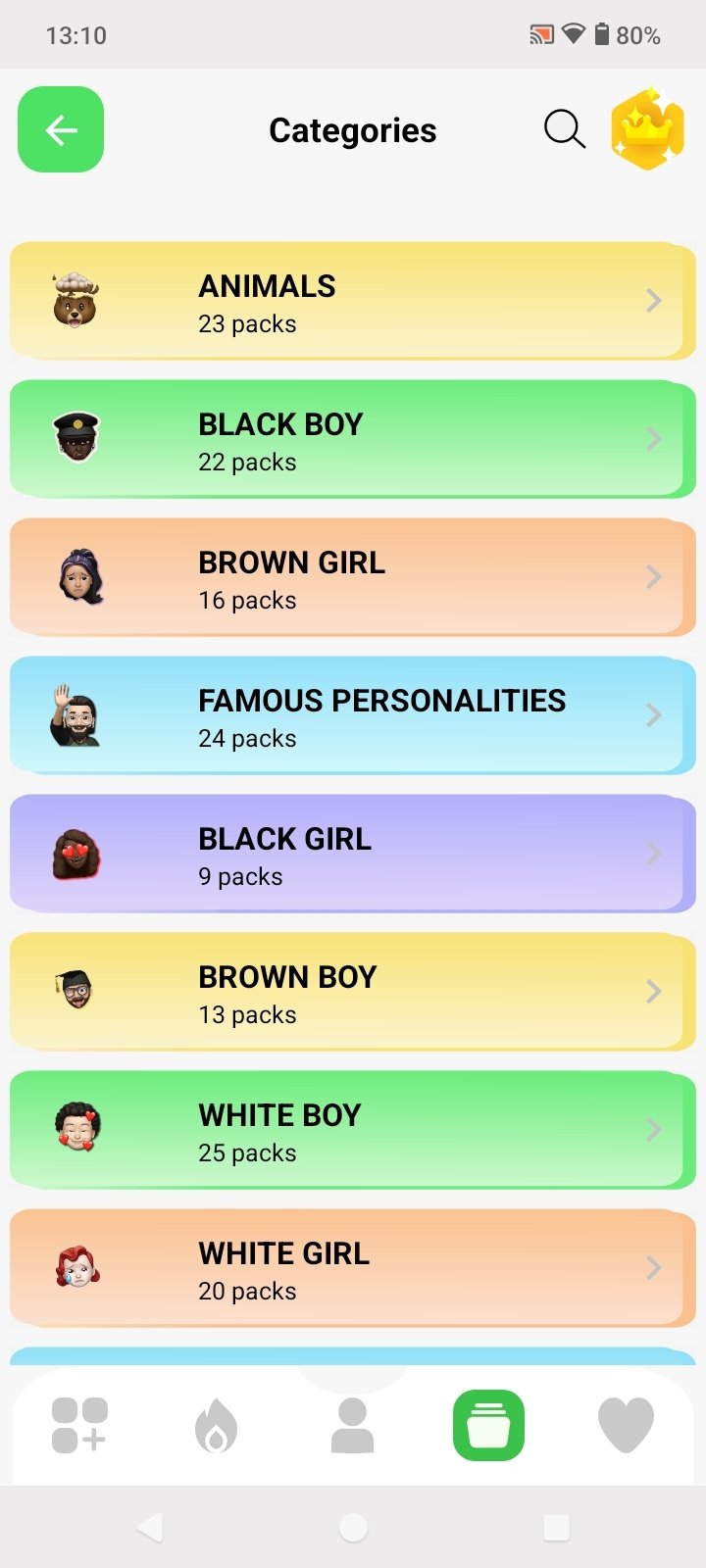Image resolution: width=706 pixels, height=1568 pixels.
Task: Open the ANIMALS category
Action: click(348, 301)
